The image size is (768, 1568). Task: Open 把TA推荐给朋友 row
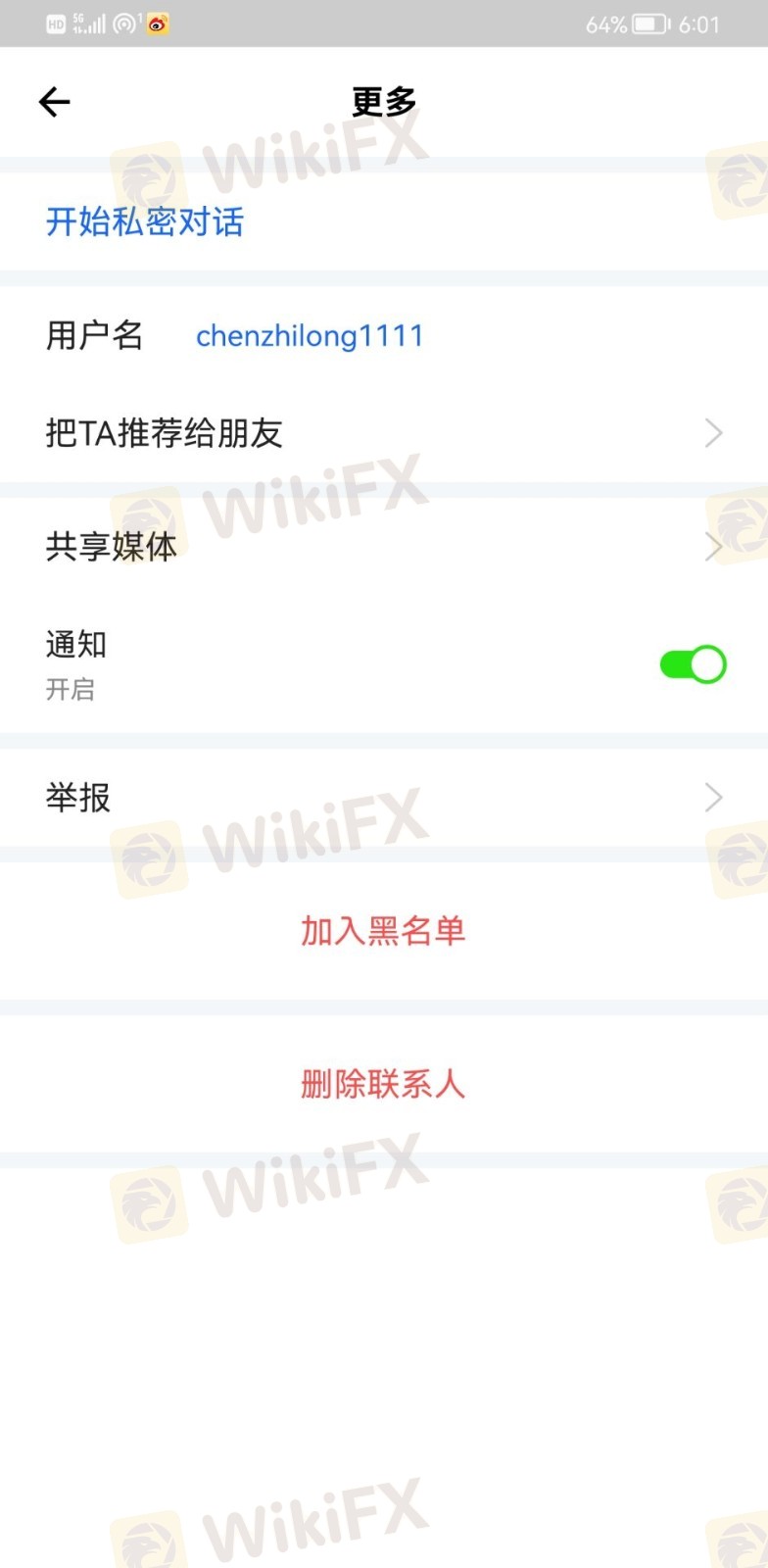pyautogui.click(x=384, y=433)
